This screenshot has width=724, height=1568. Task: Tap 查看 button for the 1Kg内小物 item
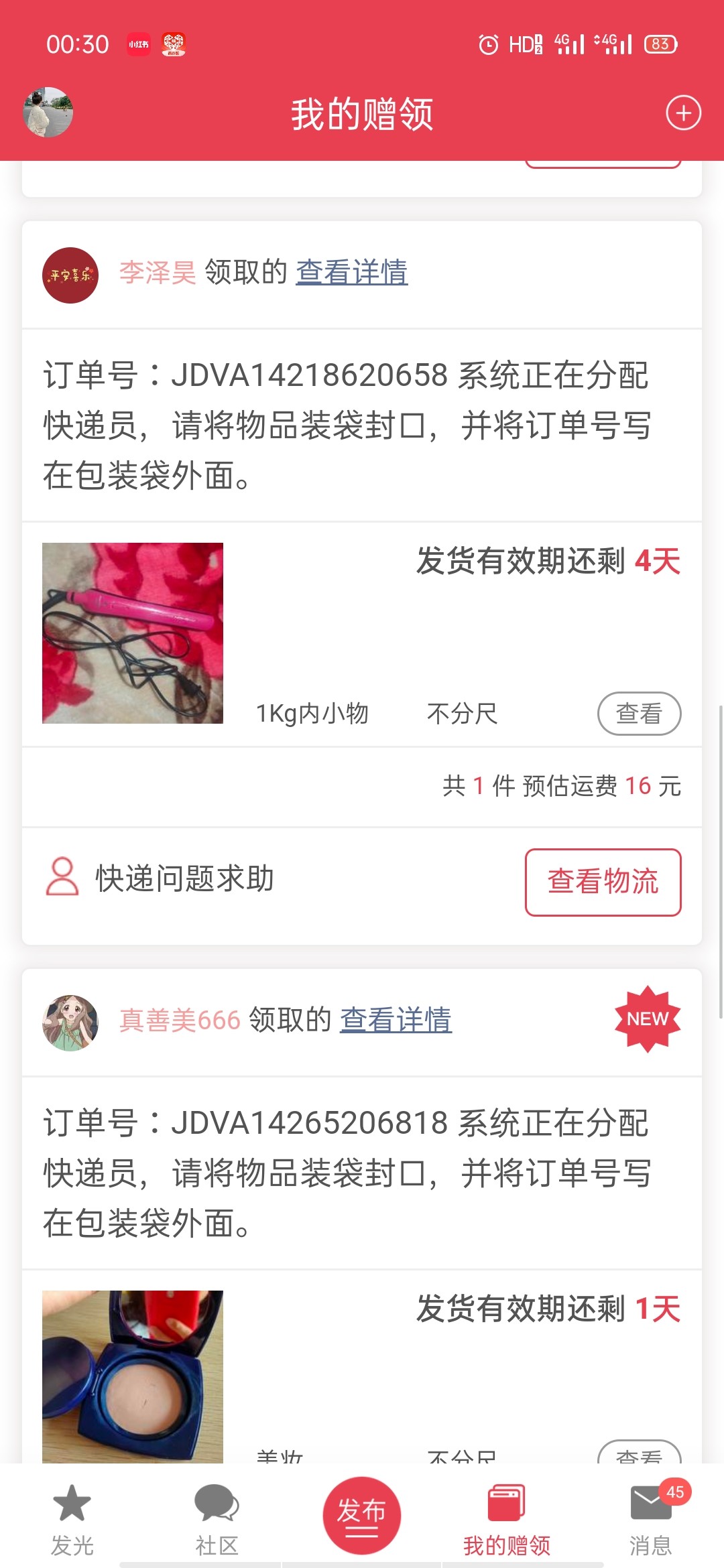point(639,714)
